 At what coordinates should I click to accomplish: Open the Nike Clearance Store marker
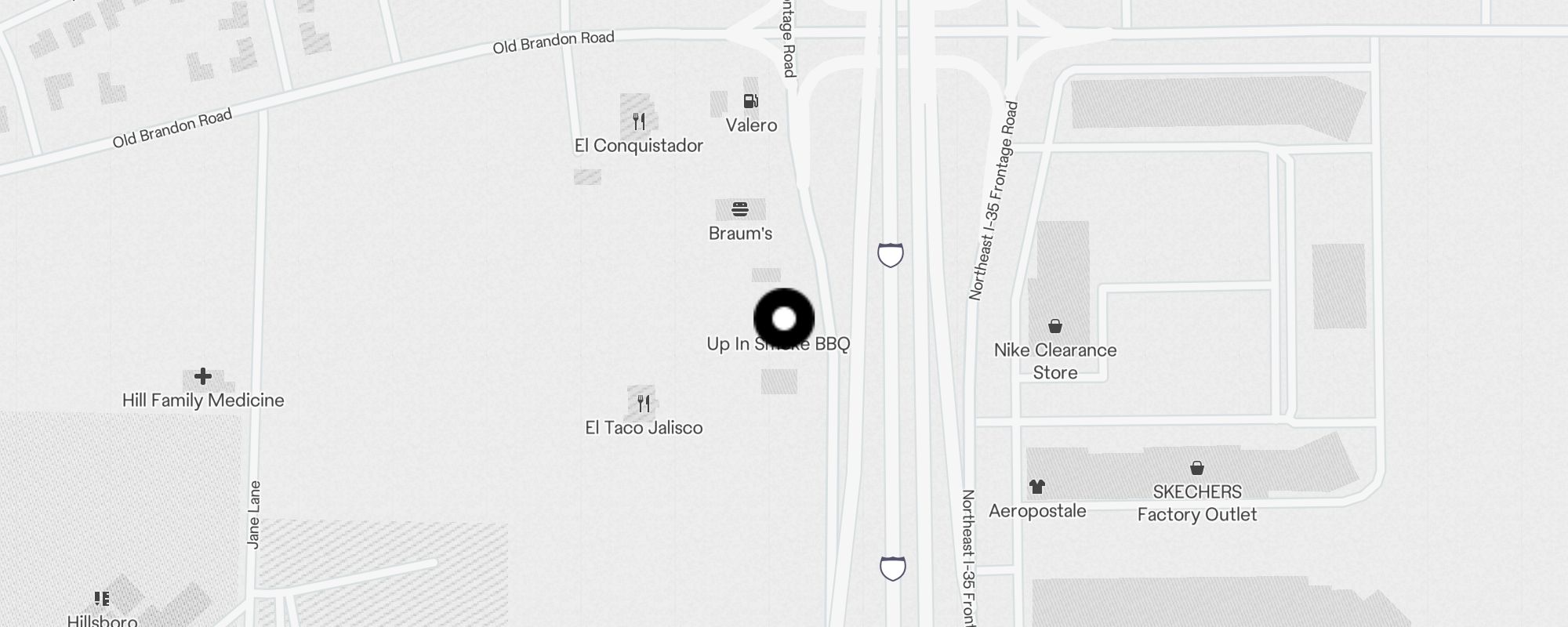coord(1055,326)
